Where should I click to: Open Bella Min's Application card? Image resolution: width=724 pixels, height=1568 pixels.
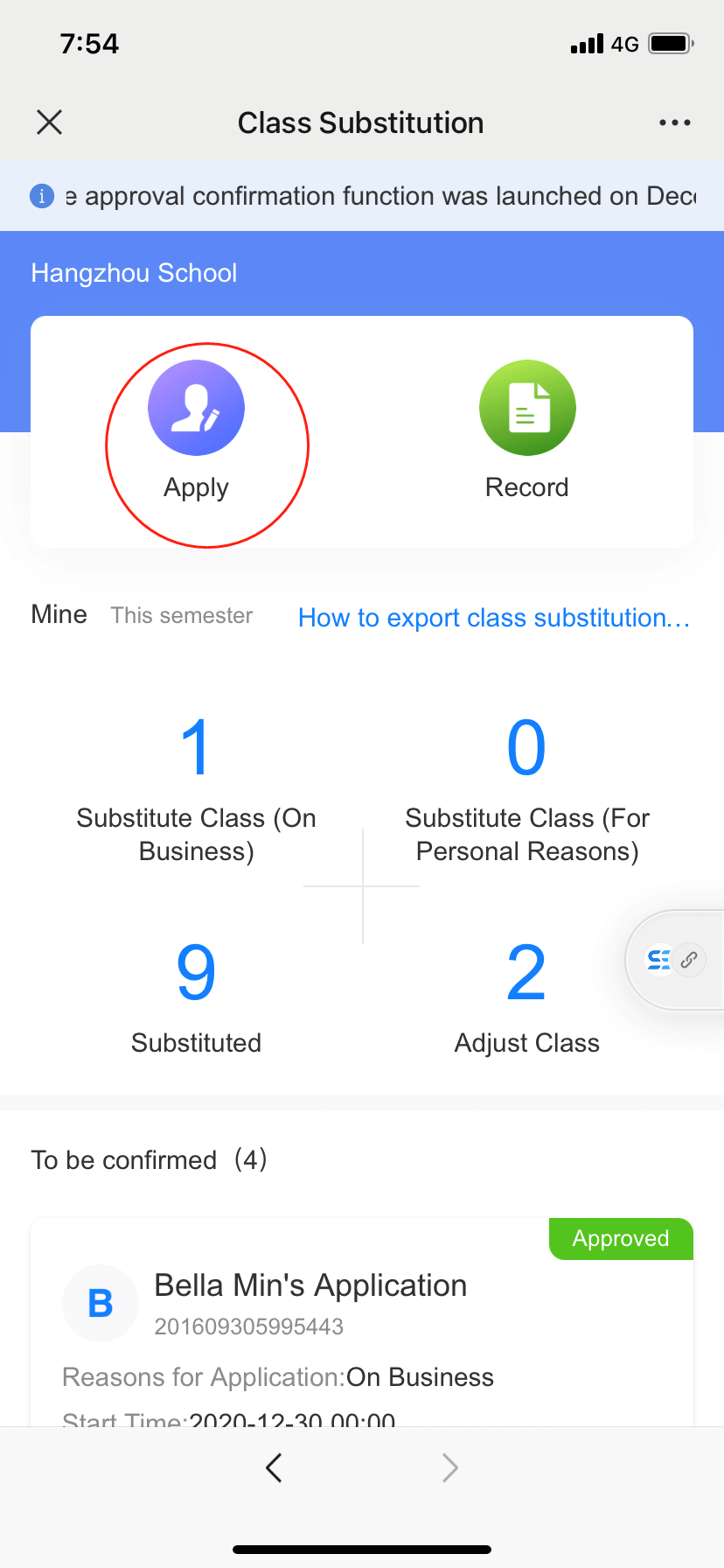361,1312
